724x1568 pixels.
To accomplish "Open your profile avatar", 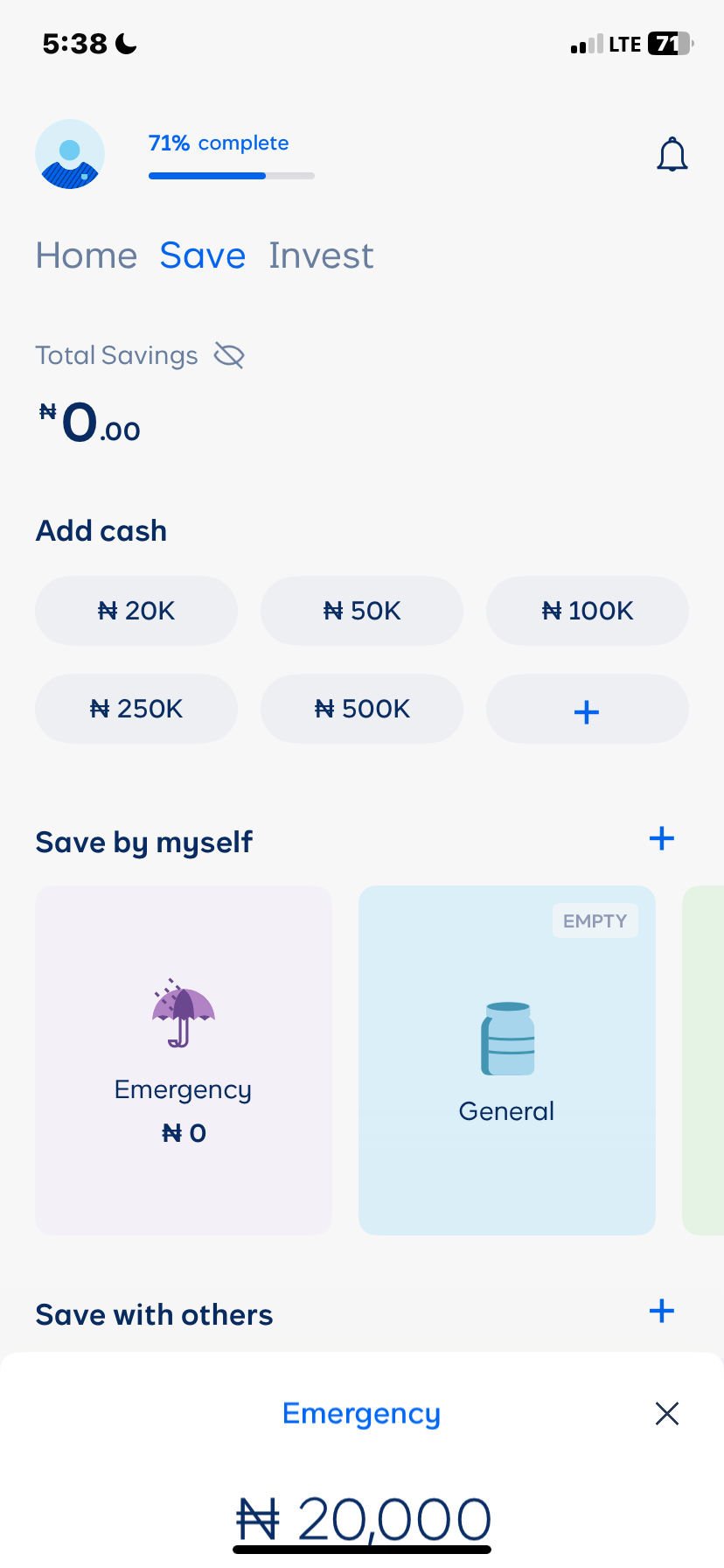I will tap(70, 153).
